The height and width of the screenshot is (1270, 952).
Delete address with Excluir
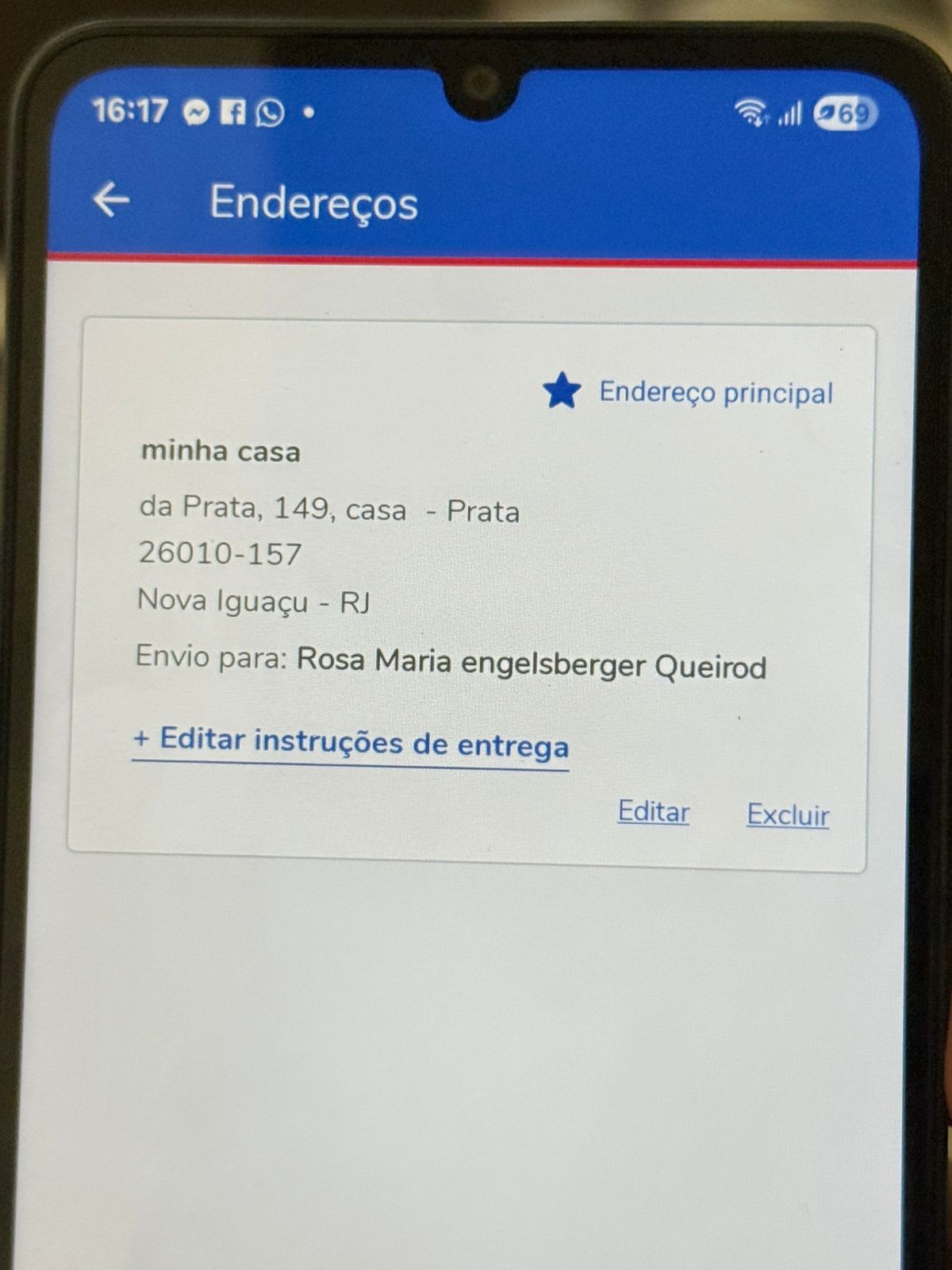(x=788, y=815)
